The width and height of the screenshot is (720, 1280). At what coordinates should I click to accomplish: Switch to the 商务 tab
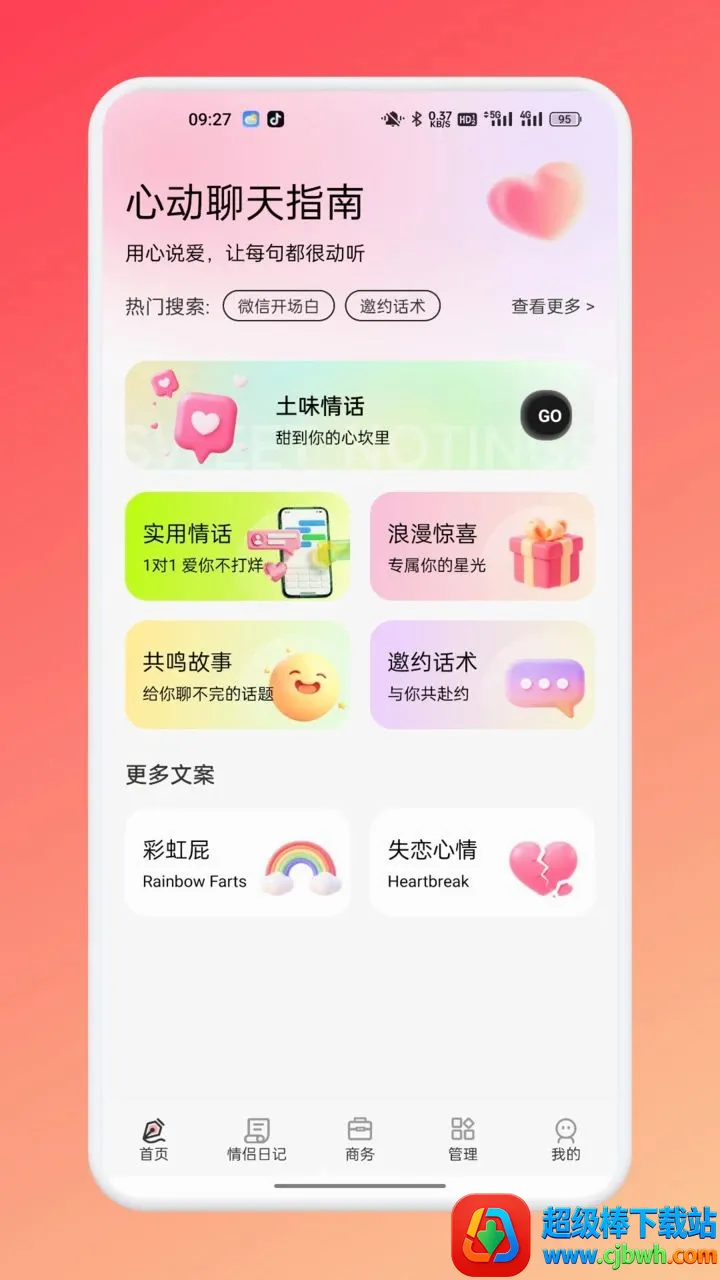360,1140
